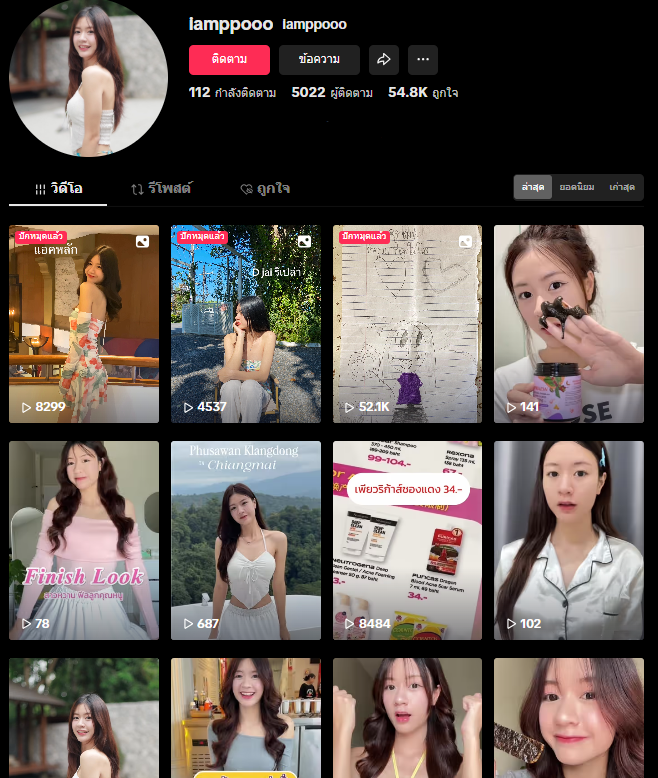Play the video with 102 views
This screenshot has height=778, width=658.
coord(568,540)
